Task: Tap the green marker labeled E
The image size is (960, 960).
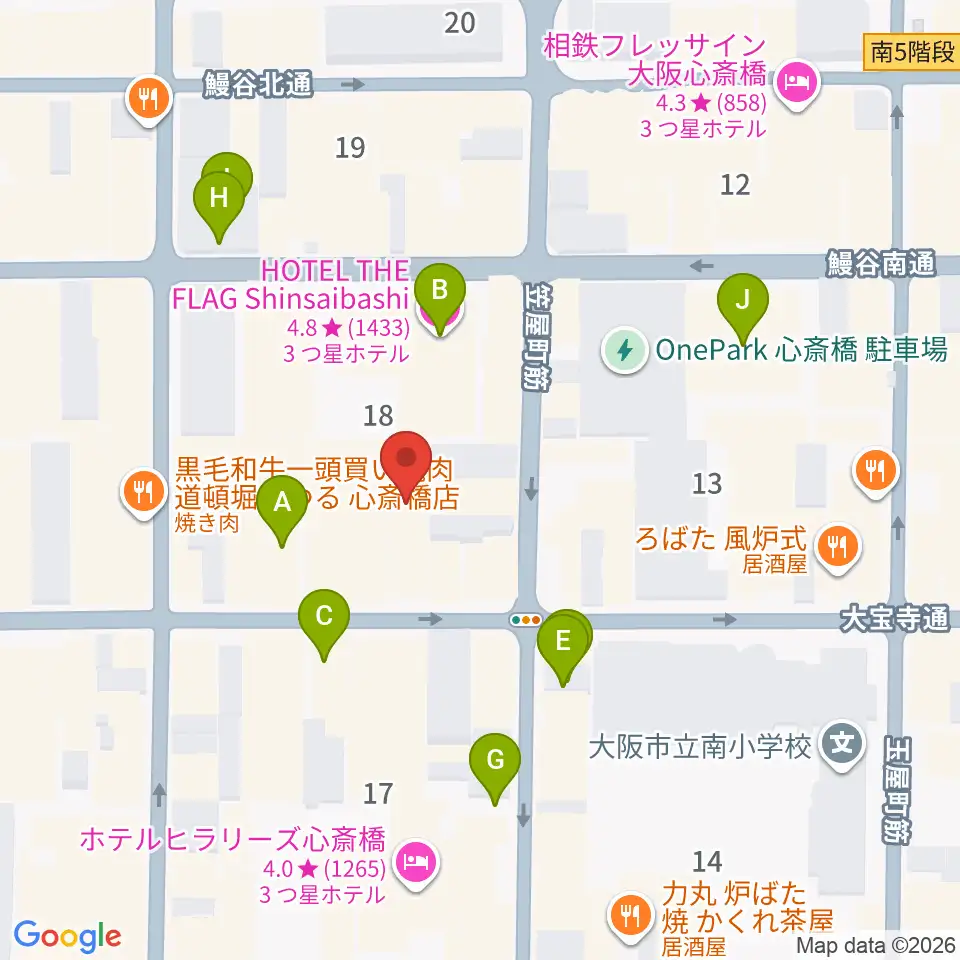Action: point(563,648)
